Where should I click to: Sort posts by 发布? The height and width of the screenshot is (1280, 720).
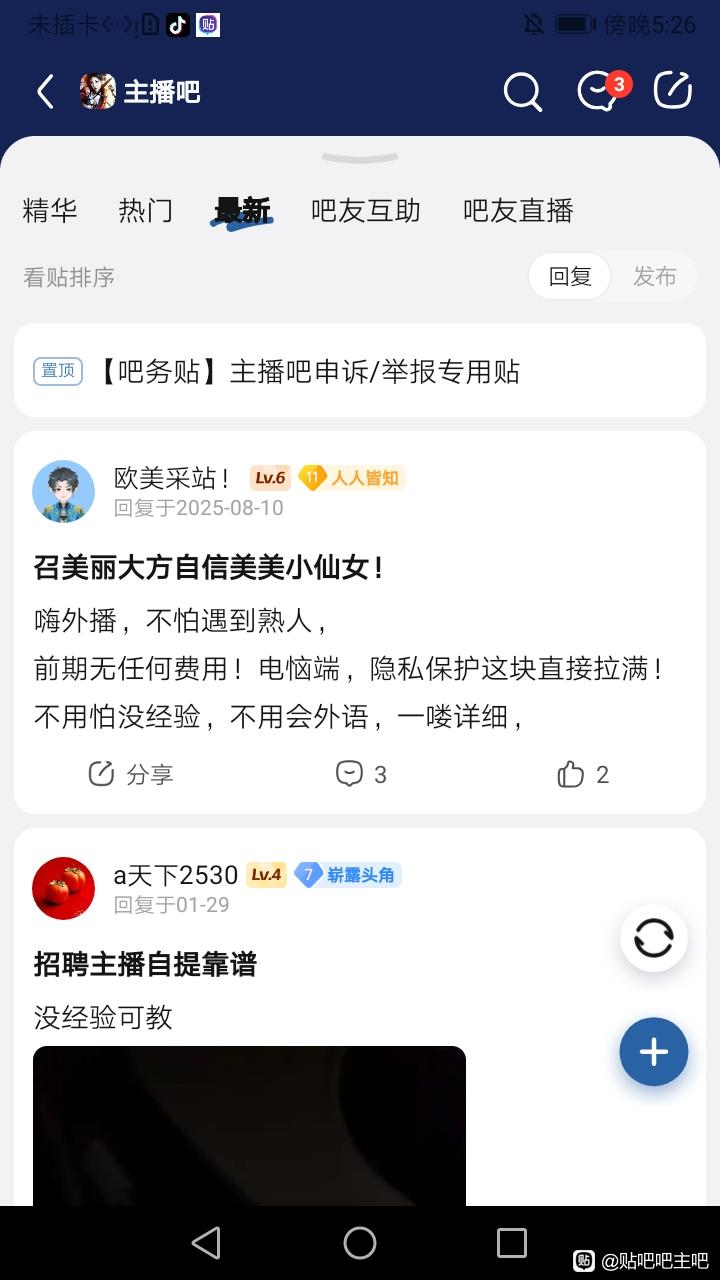click(655, 277)
